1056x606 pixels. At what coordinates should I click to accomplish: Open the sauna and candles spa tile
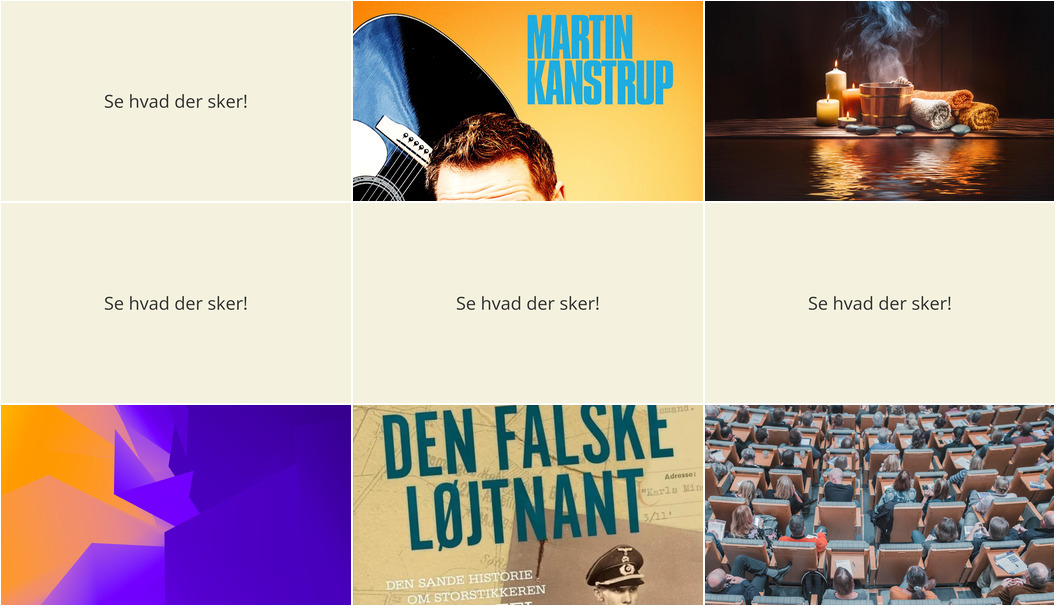click(x=879, y=101)
